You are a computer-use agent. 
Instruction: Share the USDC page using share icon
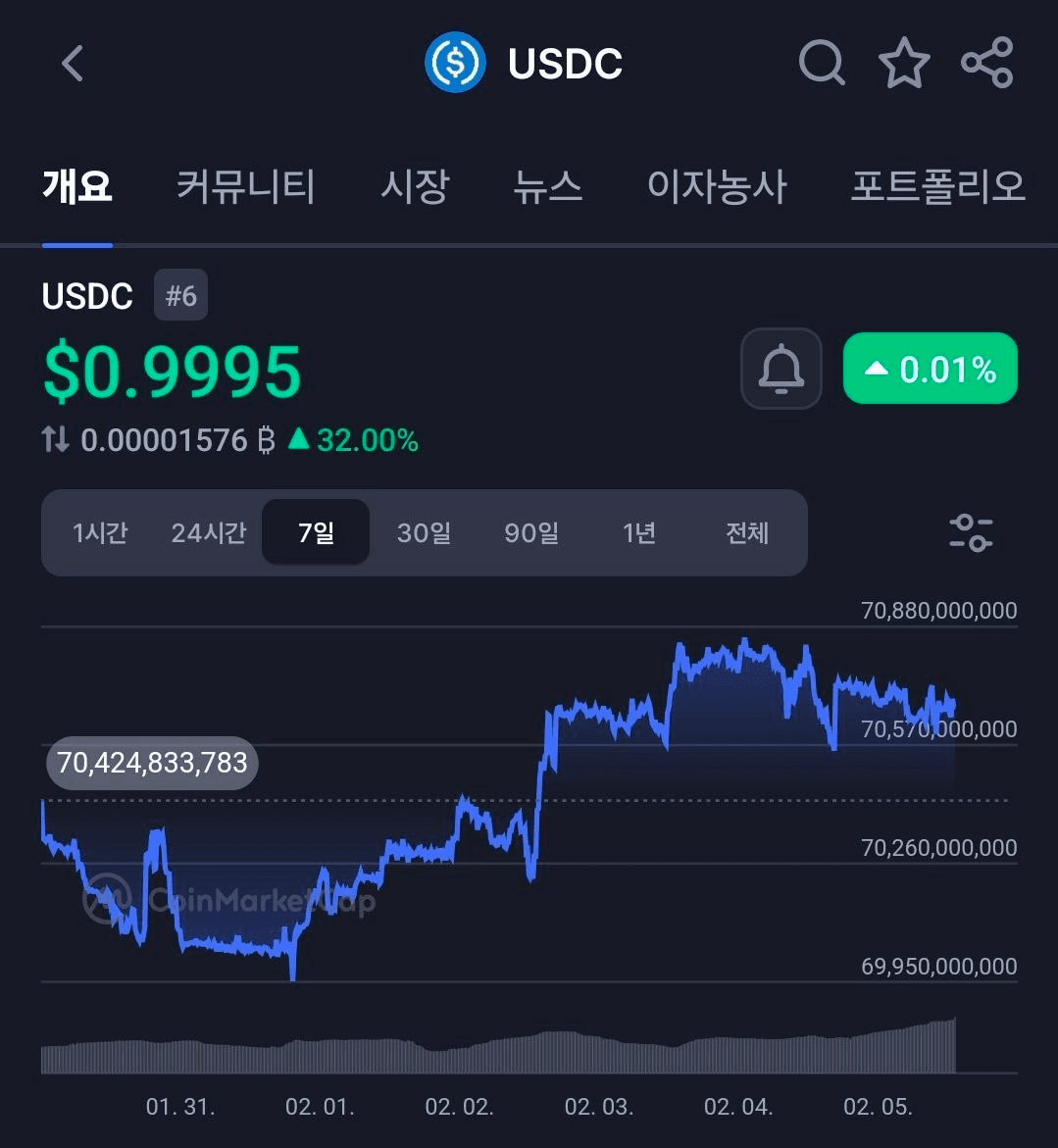[x=987, y=62]
